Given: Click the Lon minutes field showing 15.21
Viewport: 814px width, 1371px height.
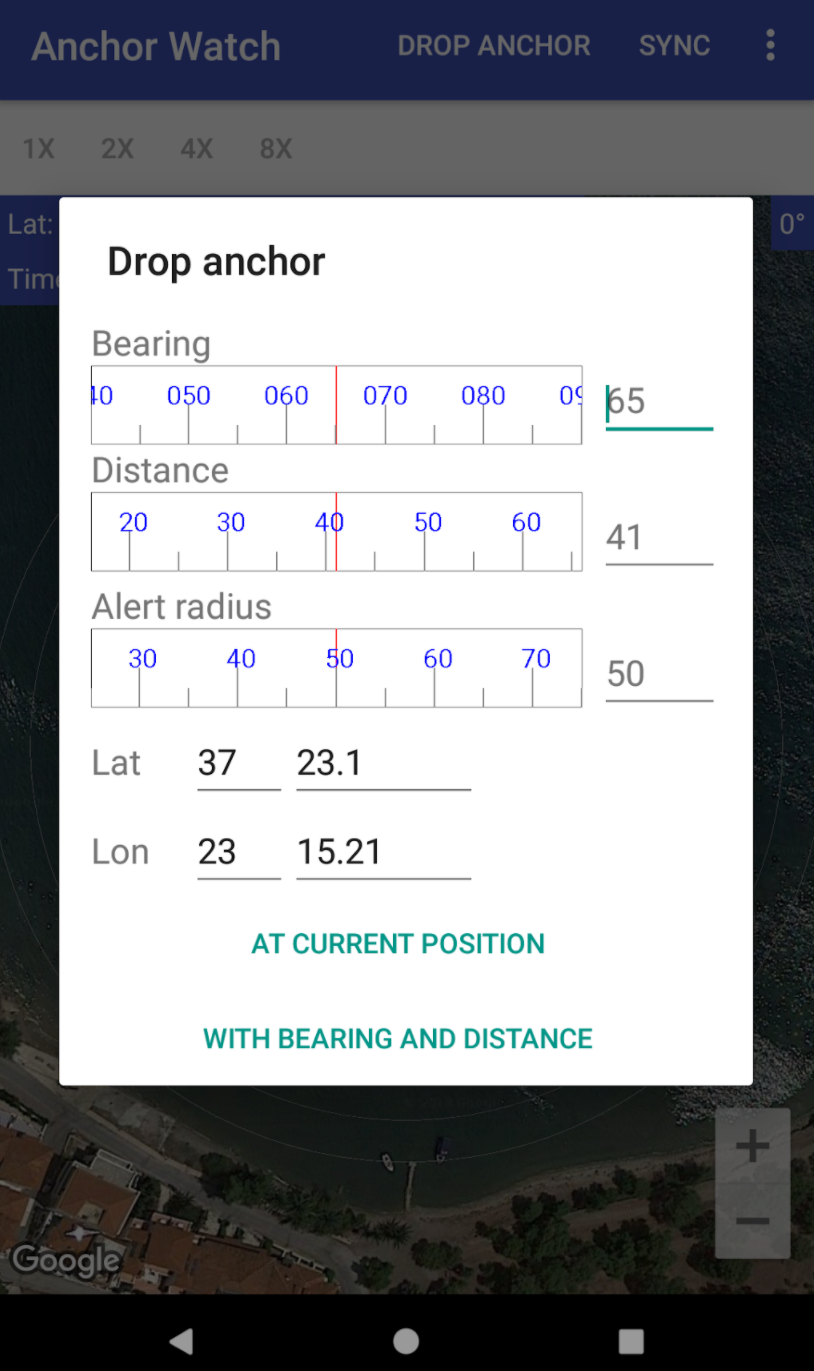Looking at the screenshot, I should point(383,851).
